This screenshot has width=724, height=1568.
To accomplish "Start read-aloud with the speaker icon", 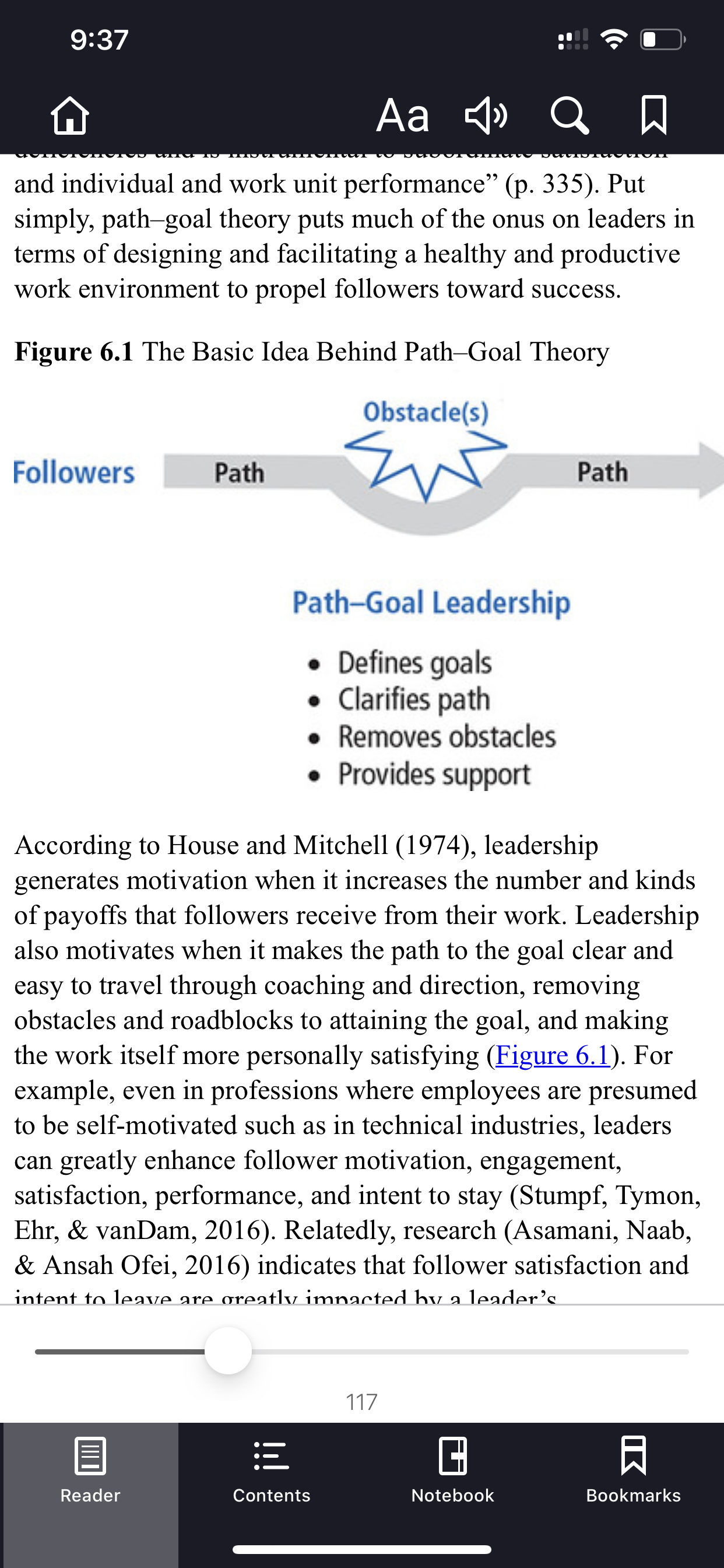I will tap(486, 115).
